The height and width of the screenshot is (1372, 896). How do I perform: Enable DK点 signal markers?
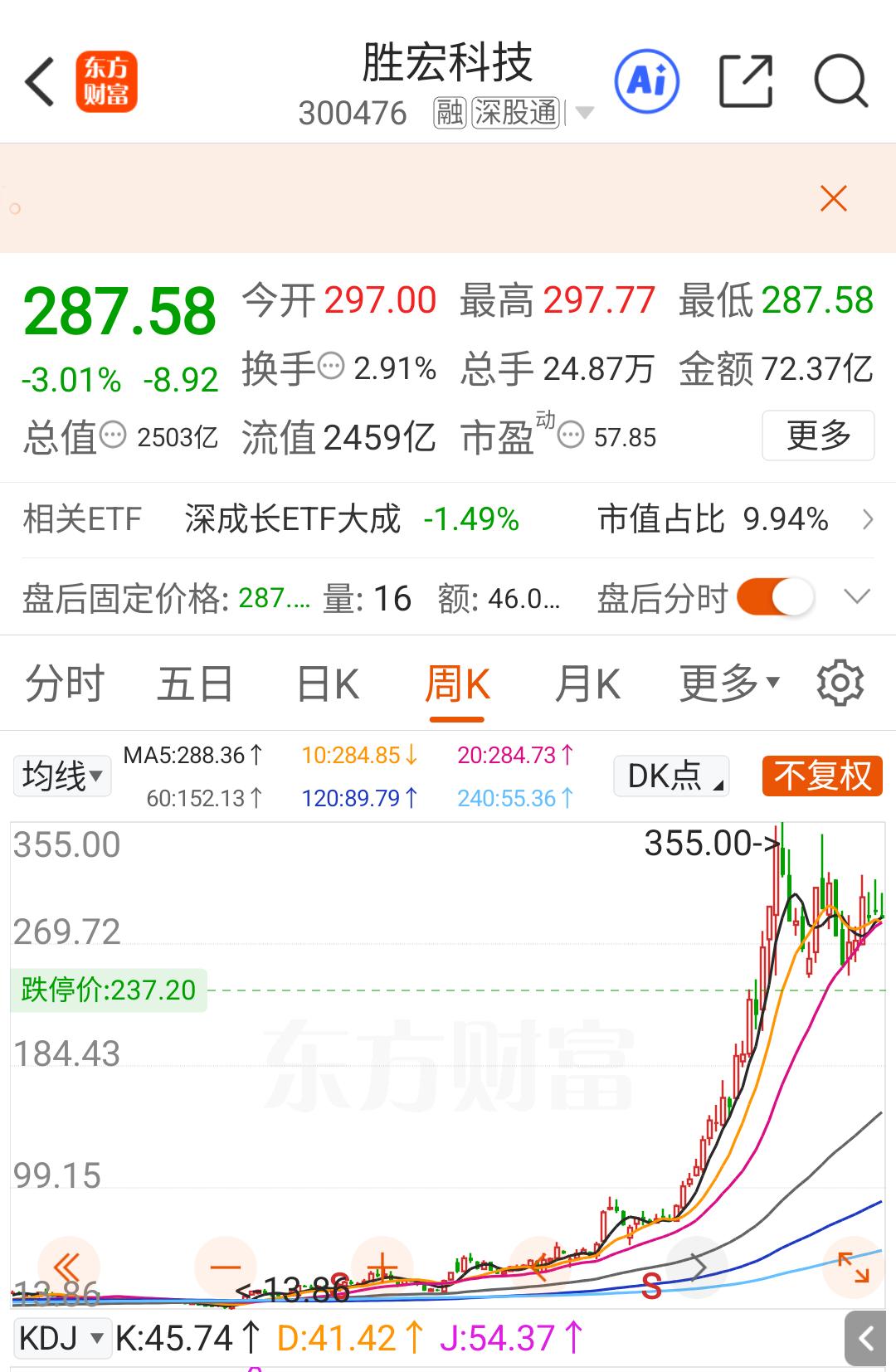[670, 775]
